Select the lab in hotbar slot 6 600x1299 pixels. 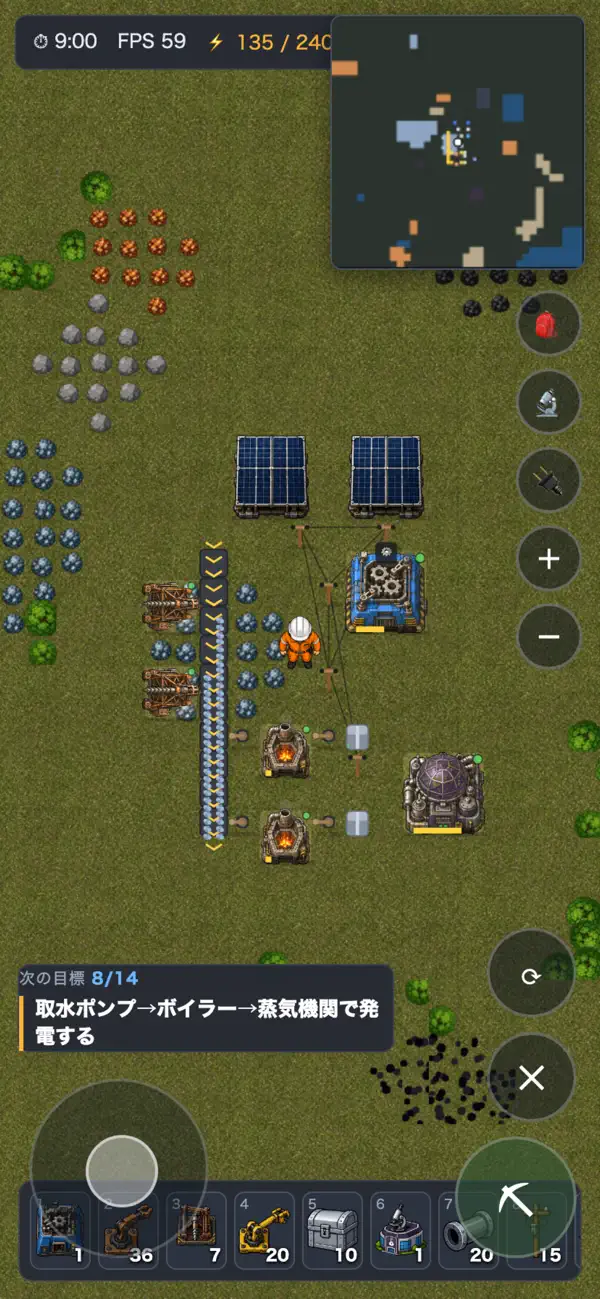click(x=400, y=1230)
